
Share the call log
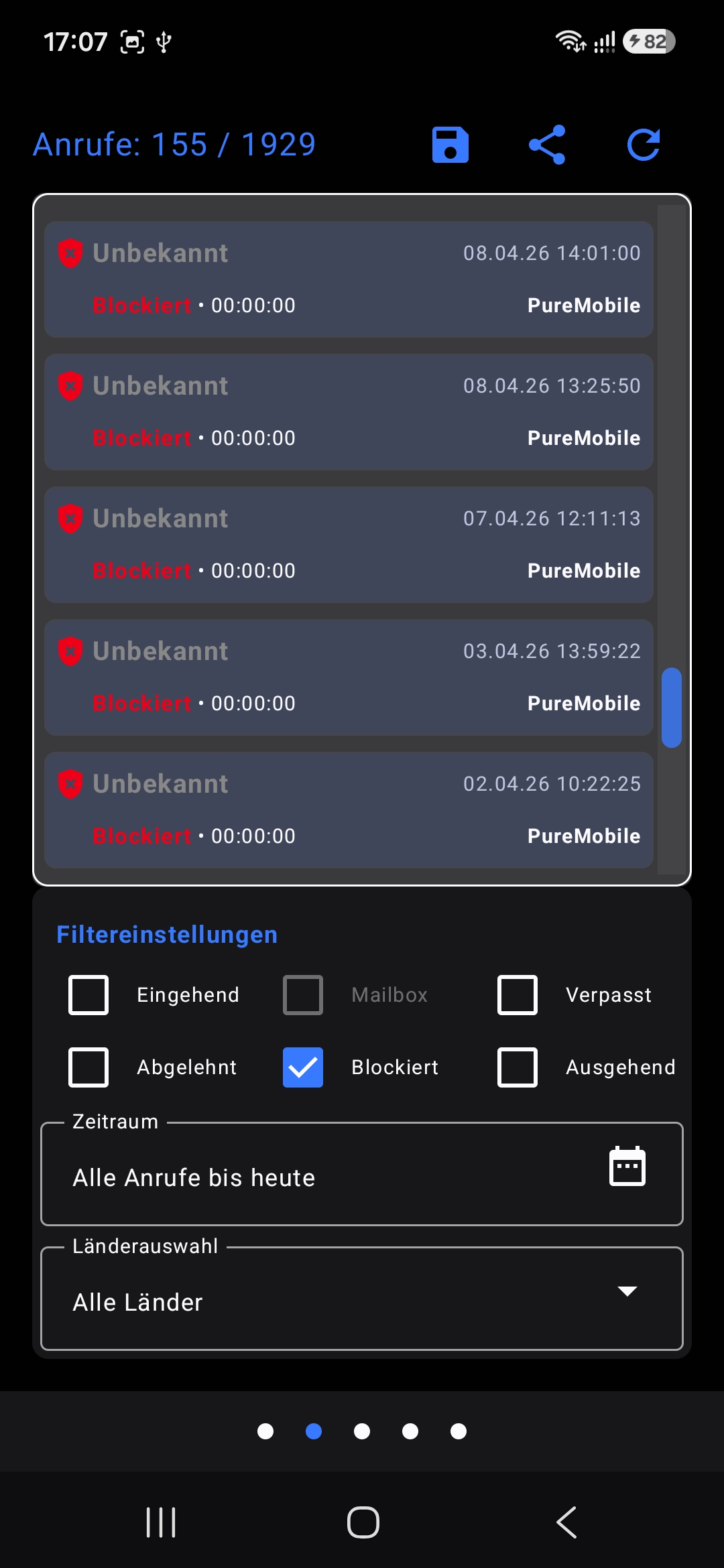tap(547, 145)
